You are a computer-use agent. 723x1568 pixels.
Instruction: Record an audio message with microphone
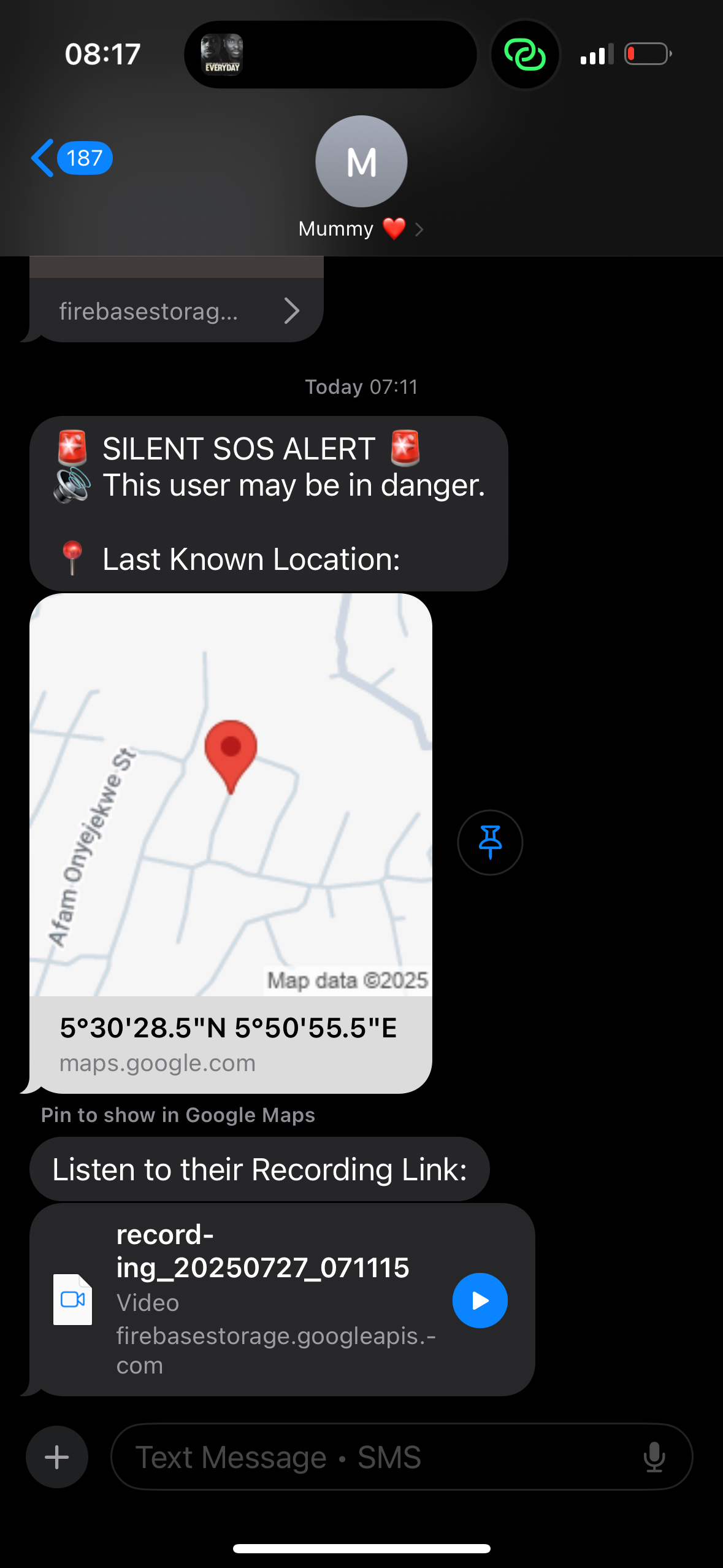[x=654, y=1457]
